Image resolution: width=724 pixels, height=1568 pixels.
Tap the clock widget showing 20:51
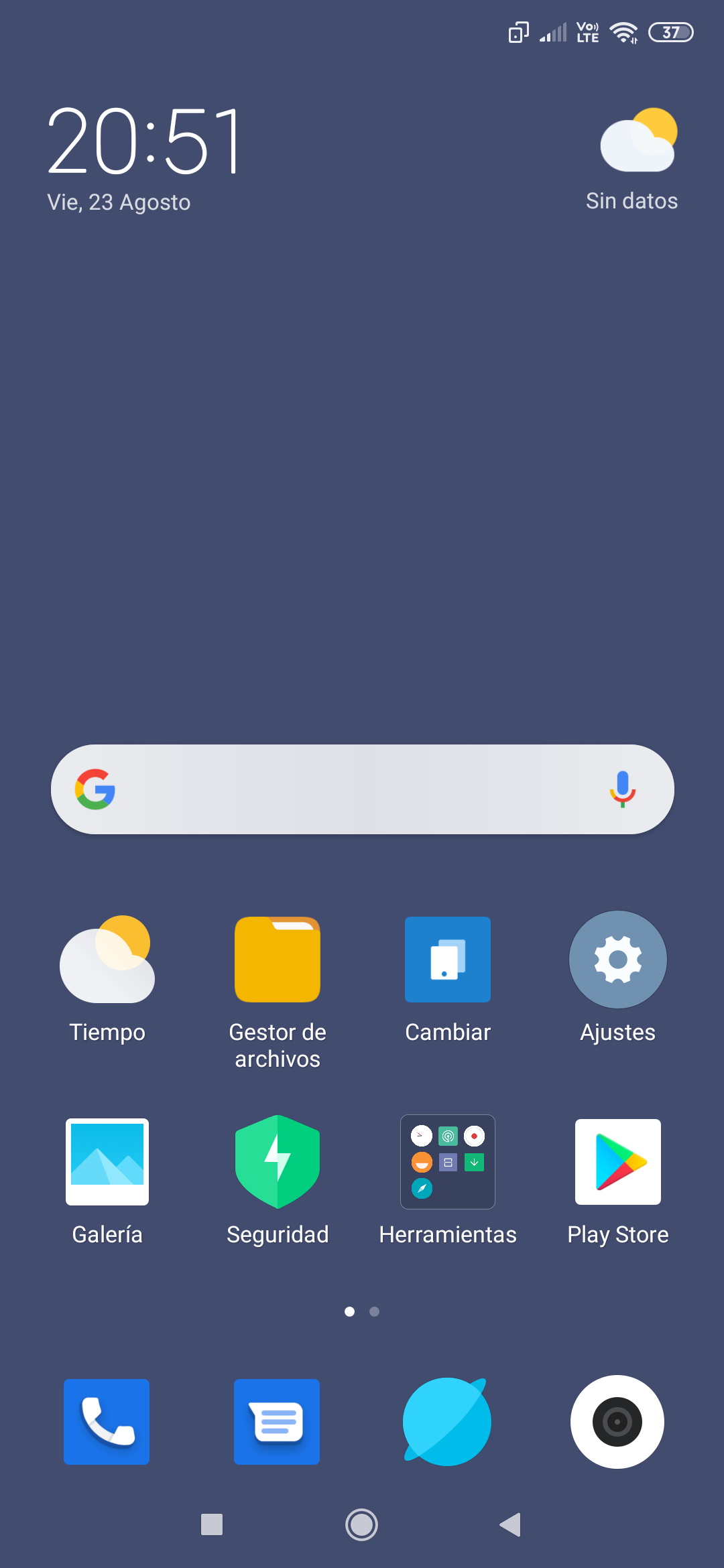(x=143, y=141)
